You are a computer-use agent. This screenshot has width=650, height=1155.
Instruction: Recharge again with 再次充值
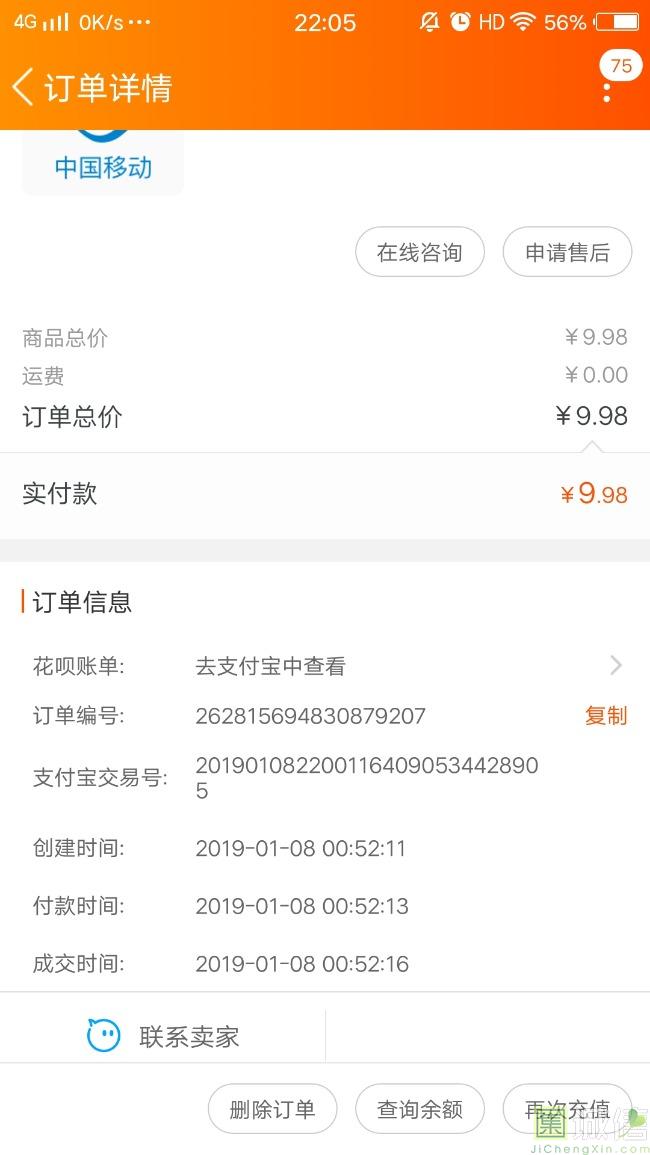(x=567, y=1109)
